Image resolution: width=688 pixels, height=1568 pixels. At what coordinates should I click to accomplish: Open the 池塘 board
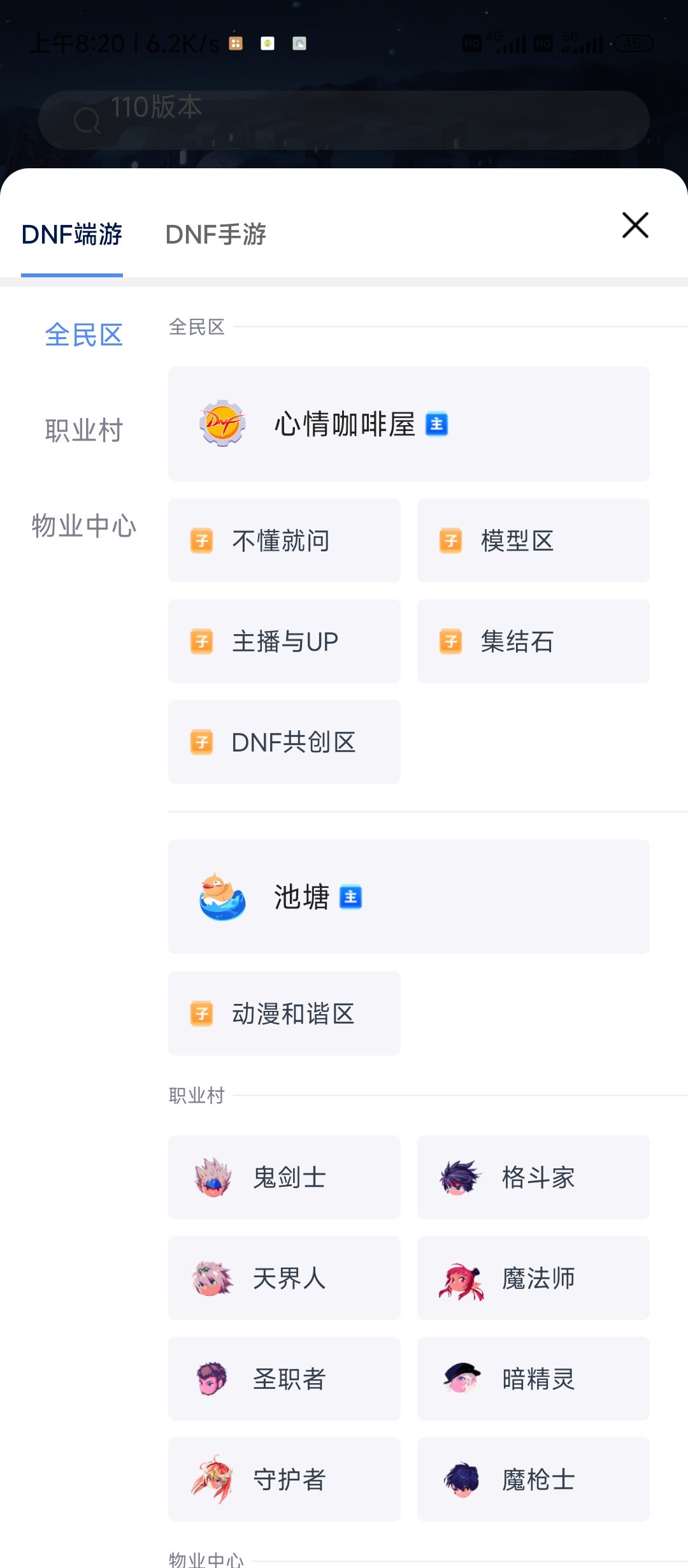pyautogui.click(x=409, y=897)
